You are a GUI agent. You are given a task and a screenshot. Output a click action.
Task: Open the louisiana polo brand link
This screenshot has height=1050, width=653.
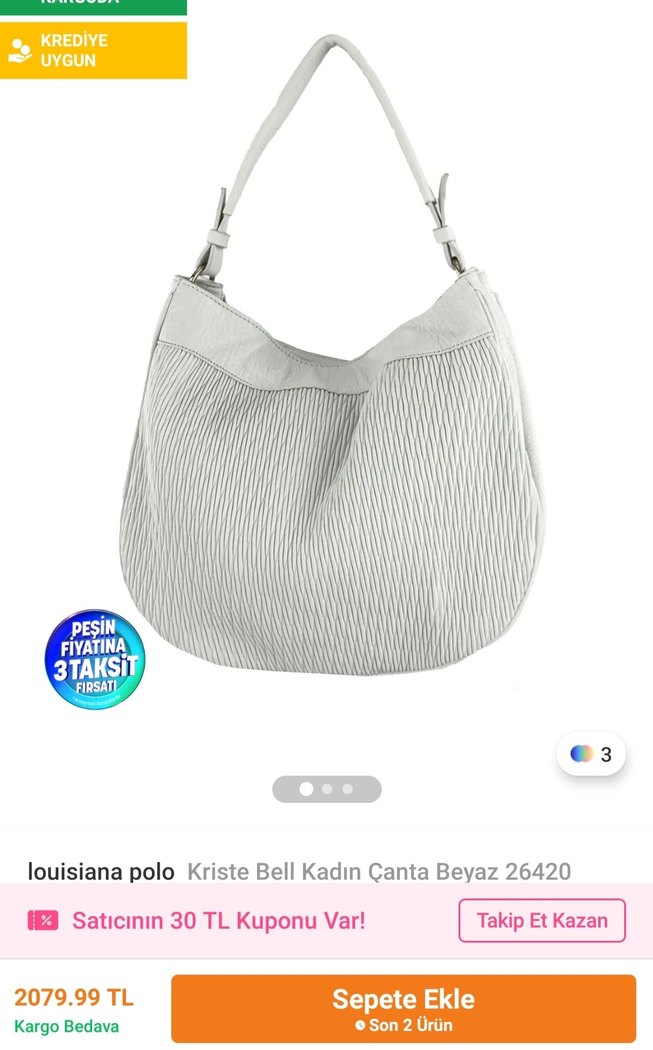click(x=101, y=870)
